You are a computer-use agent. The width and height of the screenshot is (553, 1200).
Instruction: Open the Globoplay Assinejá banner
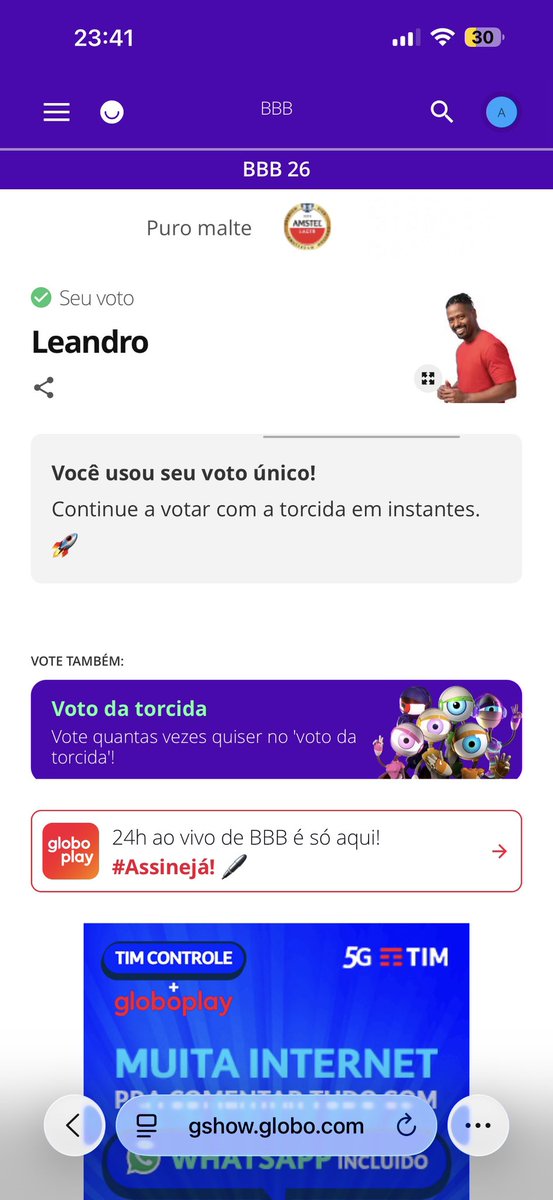(x=276, y=851)
